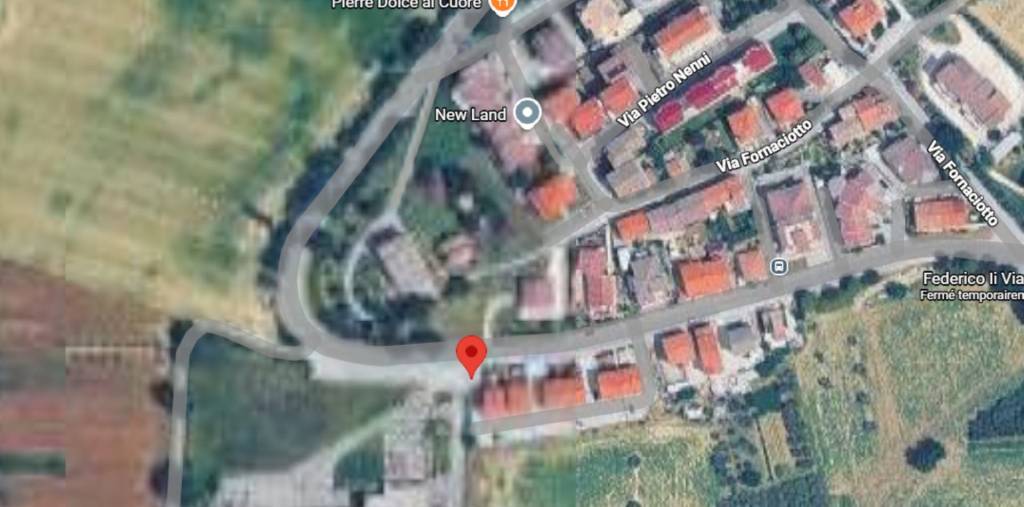Open the New Land place marker

click(528, 114)
